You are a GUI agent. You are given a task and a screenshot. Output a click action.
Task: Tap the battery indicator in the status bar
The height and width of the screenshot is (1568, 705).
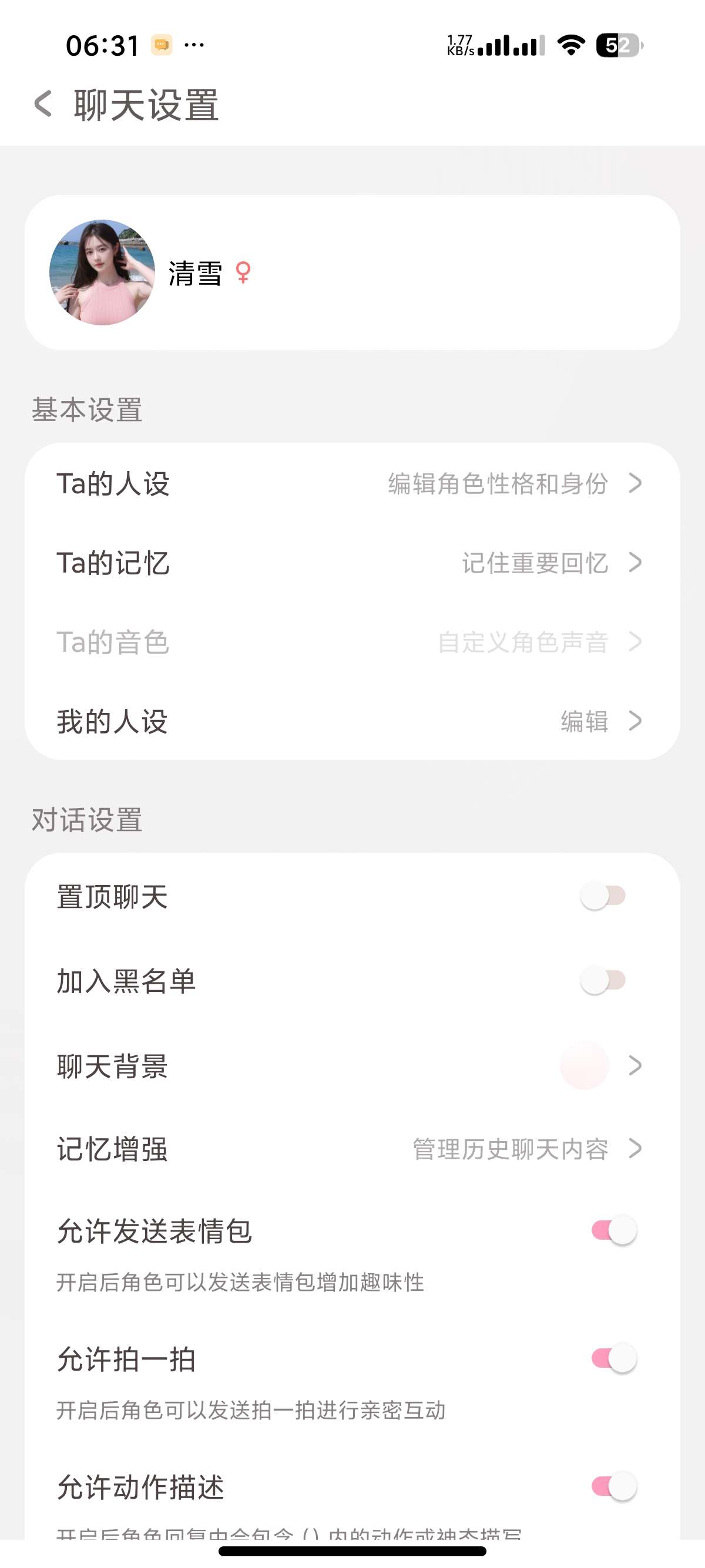[616, 45]
